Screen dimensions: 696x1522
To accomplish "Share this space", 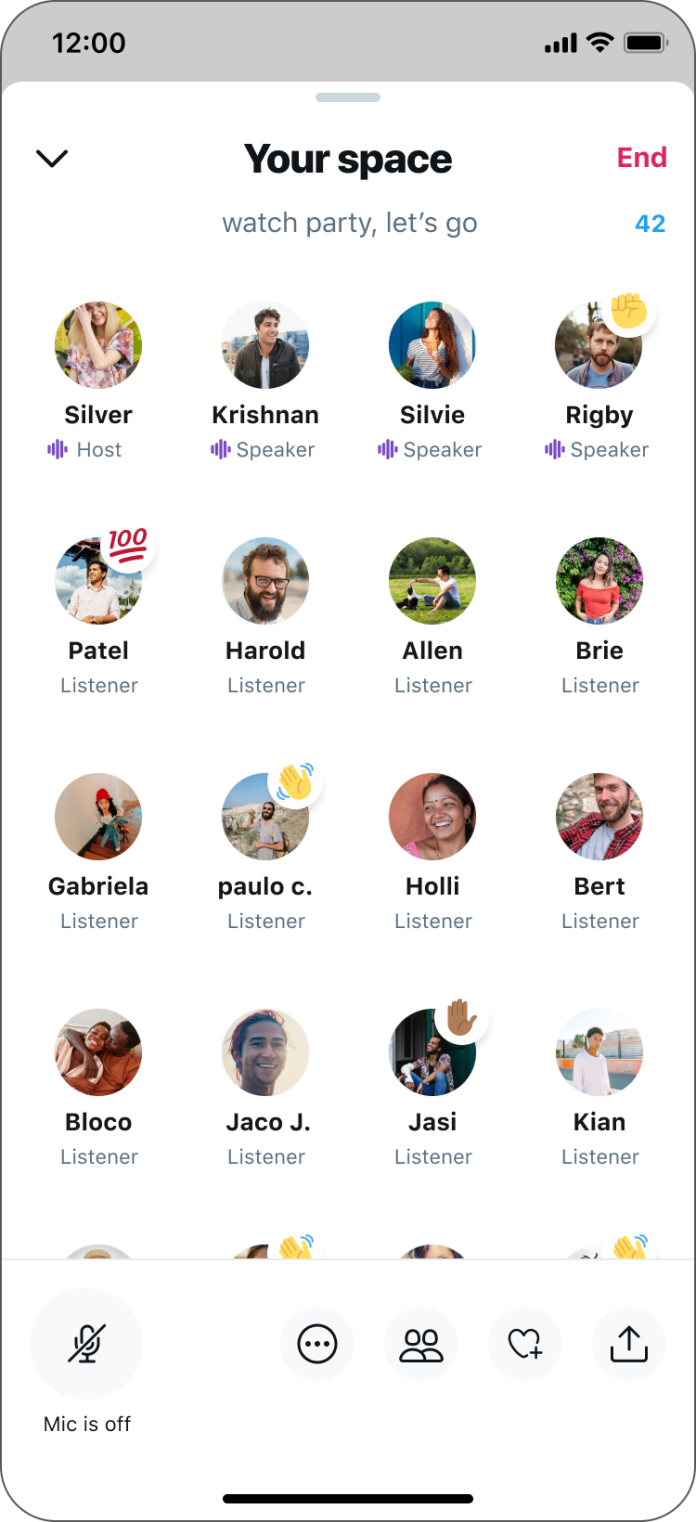I will [x=629, y=1344].
